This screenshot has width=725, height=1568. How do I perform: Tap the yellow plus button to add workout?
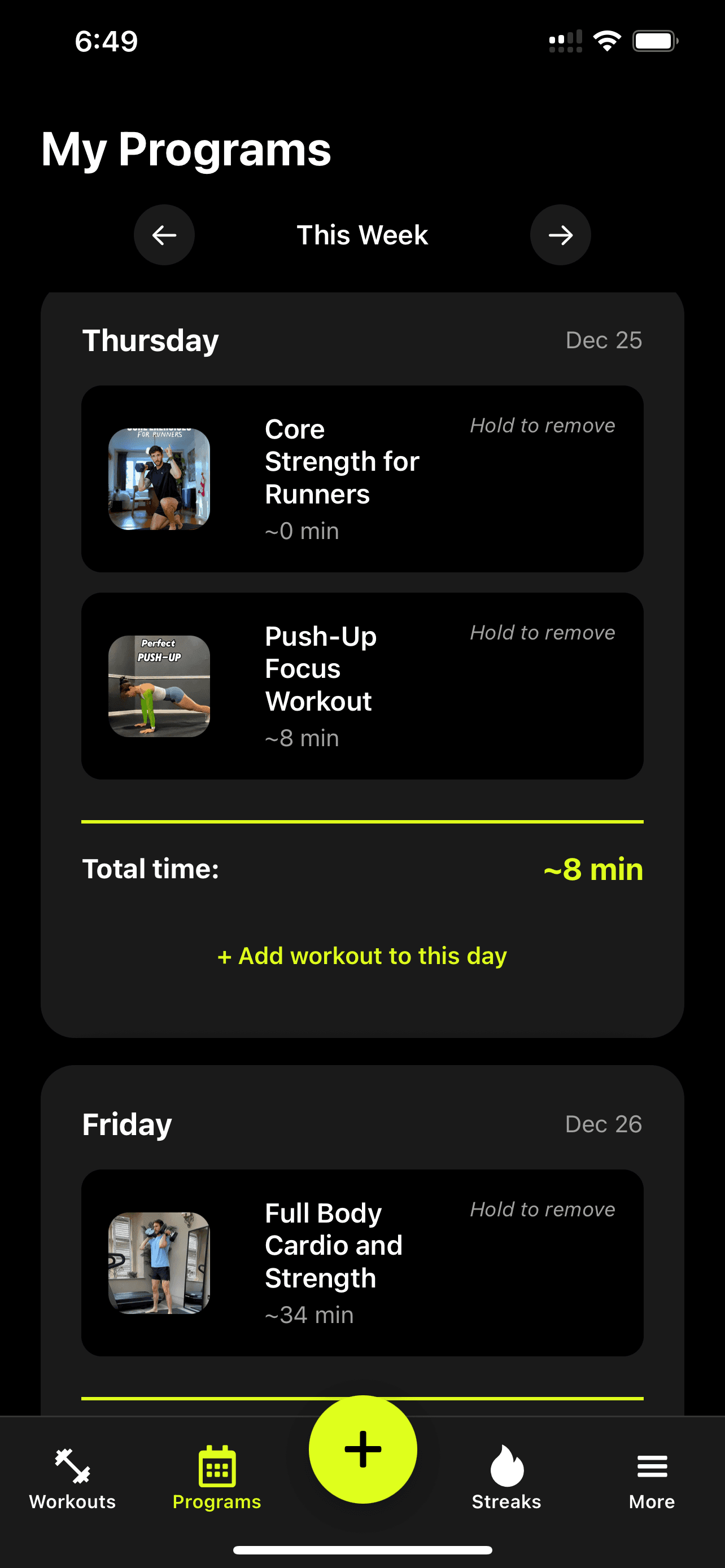point(362,1449)
